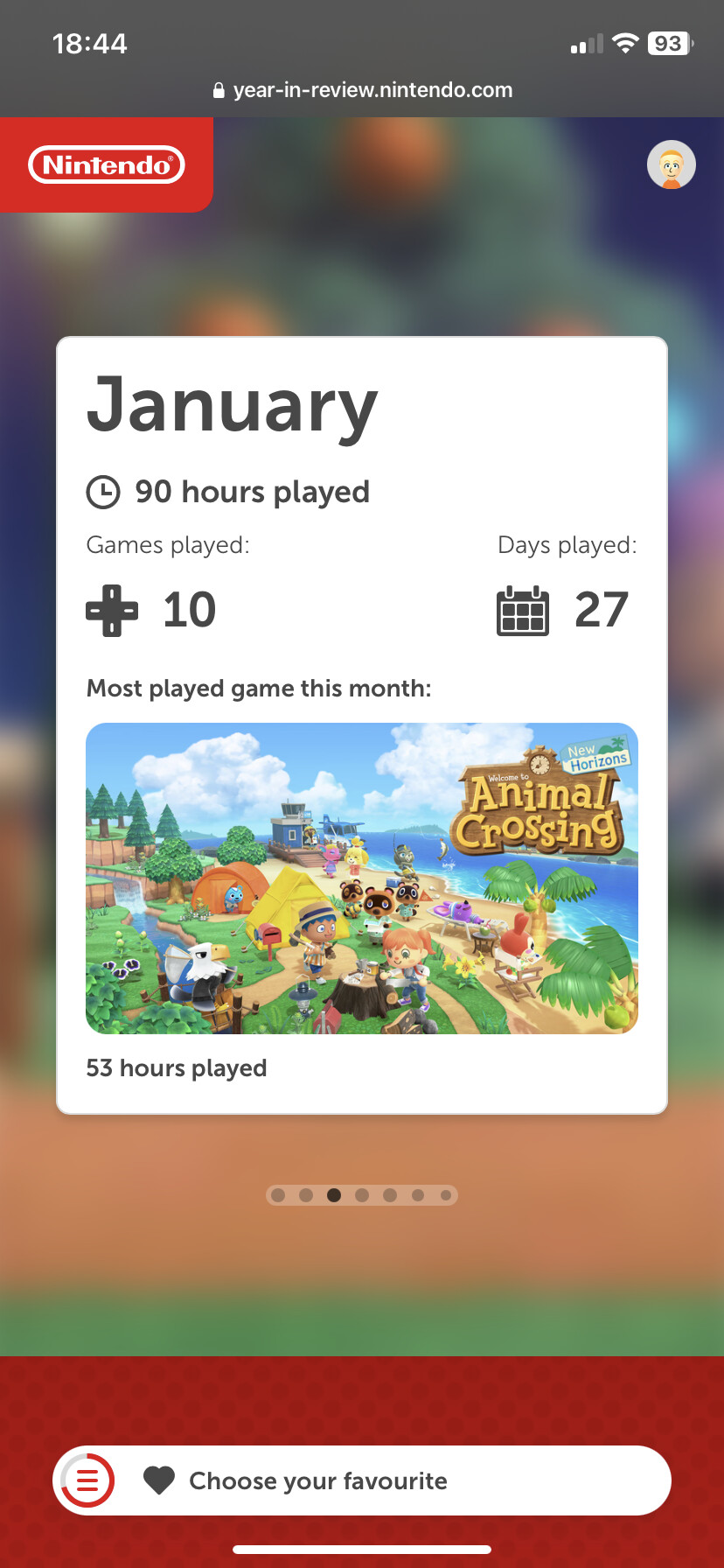The height and width of the screenshot is (1568, 724).
Task: Tap the website address bar
Action: [362, 90]
